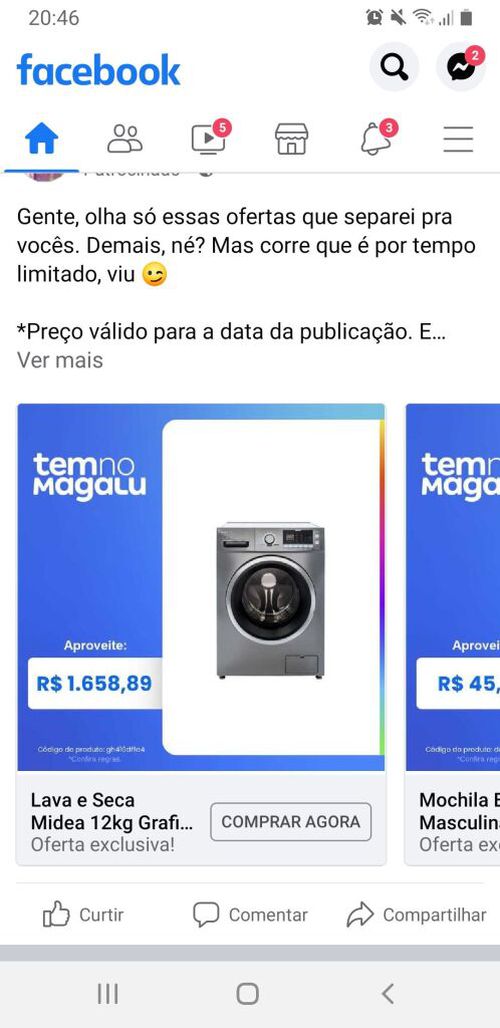Go back using the system back button
The image size is (500, 1028).
click(x=388, y=993)
